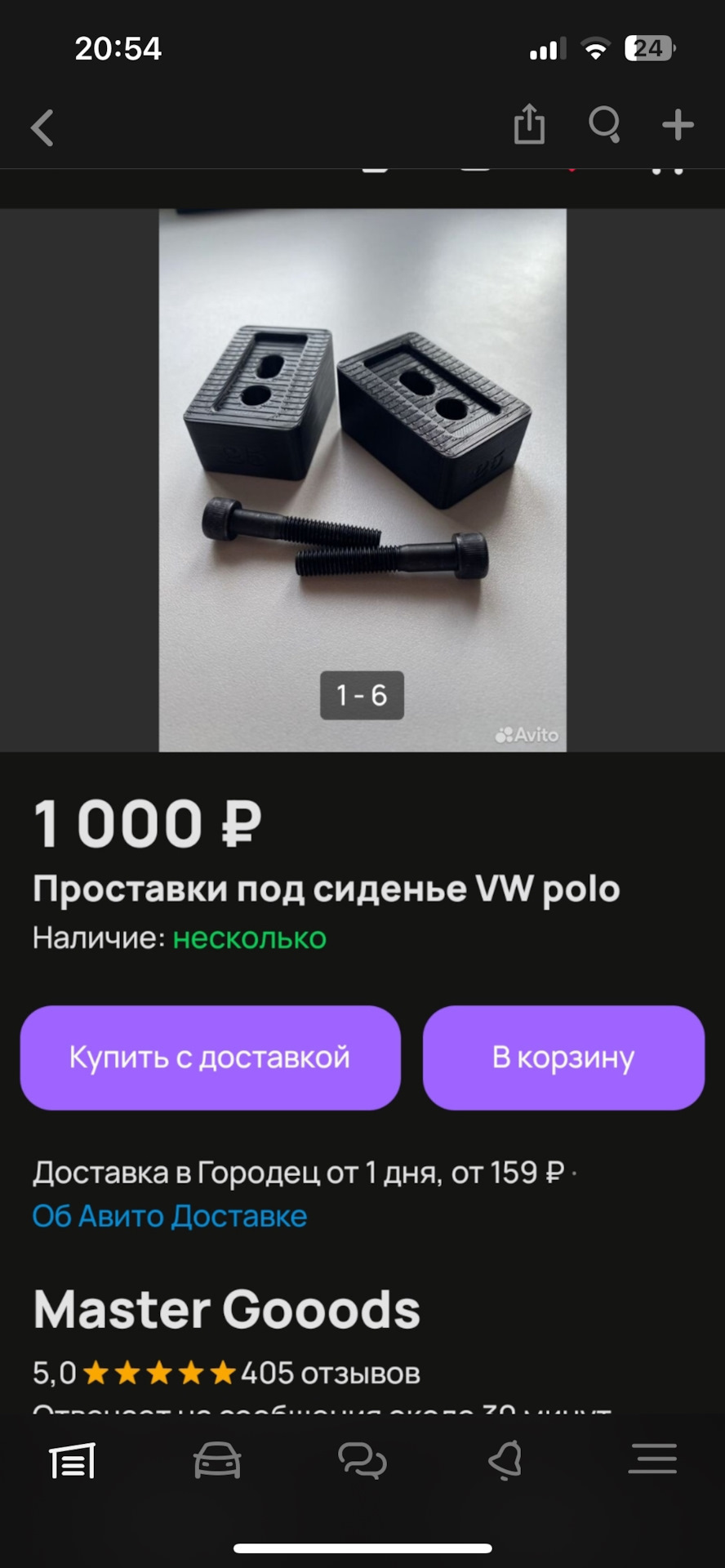Image resolution: width=725 pixels, height=1568 pixels.
Task: Open the messages tab
Action: click(362, 1460)
